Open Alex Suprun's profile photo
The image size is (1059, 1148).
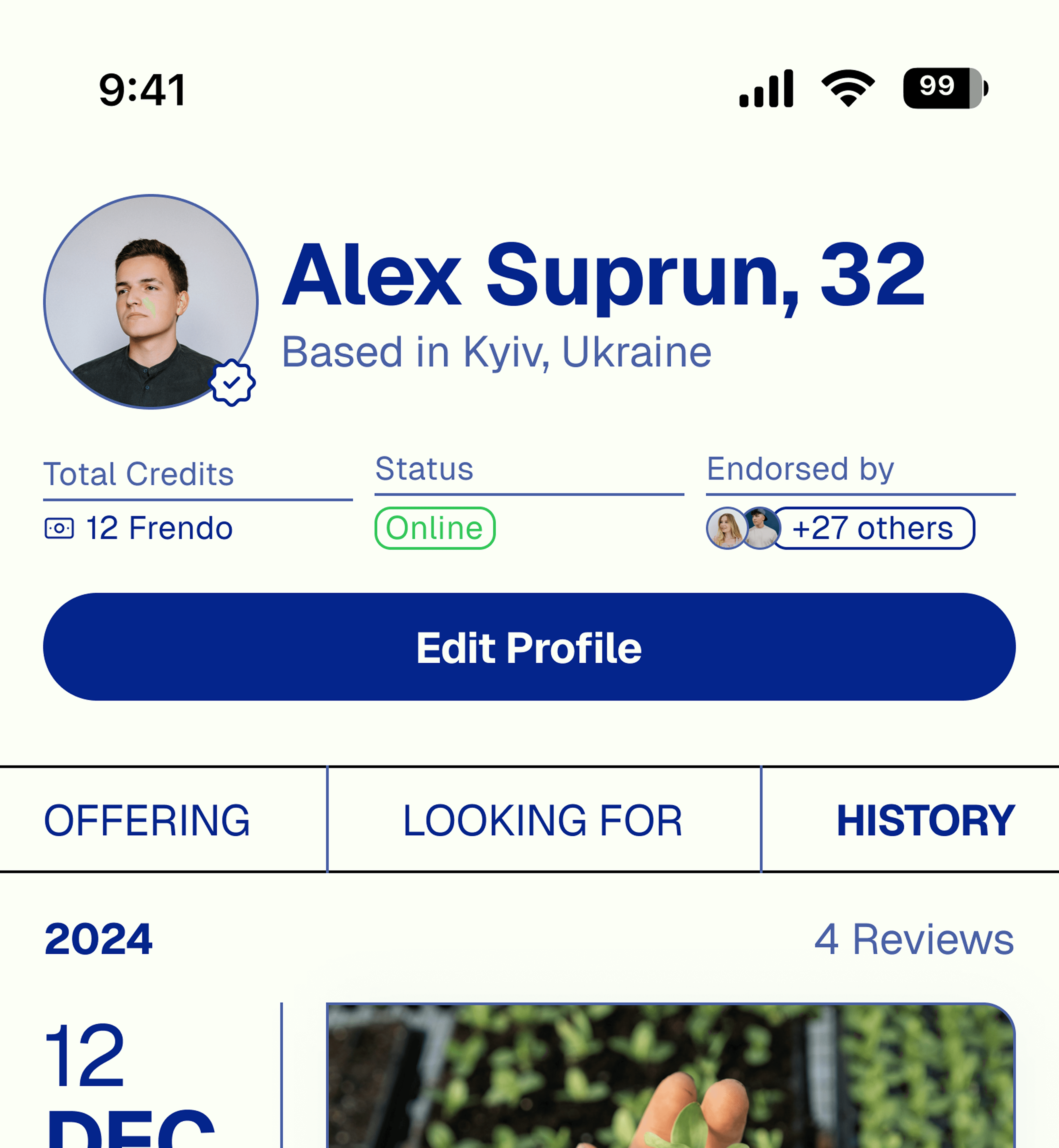[x=151, y=301]
